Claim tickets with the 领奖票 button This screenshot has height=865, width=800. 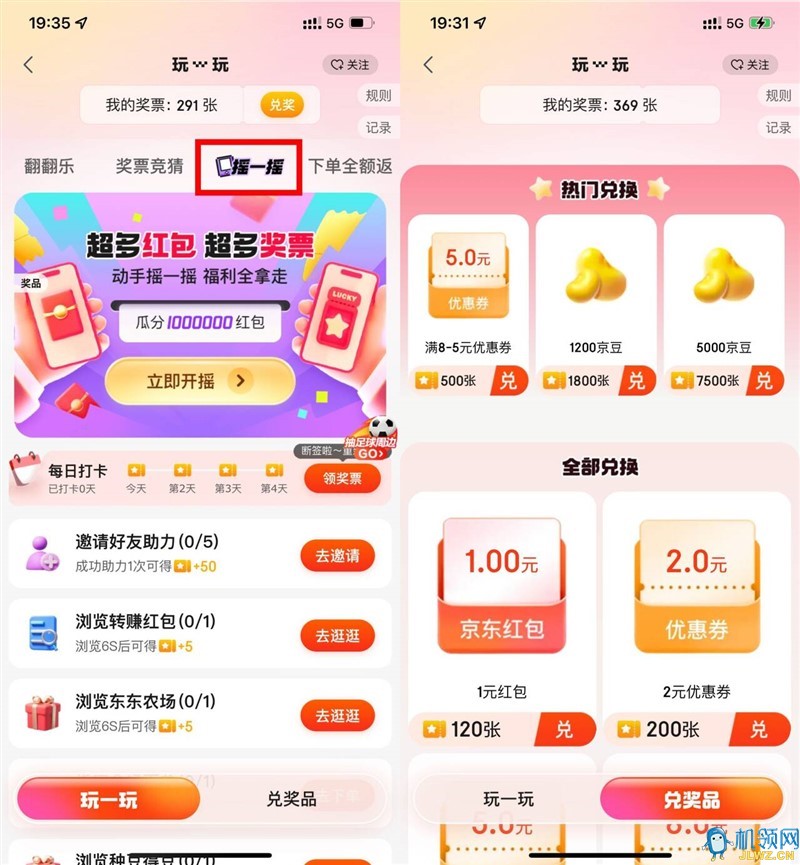tap(340, 478)
